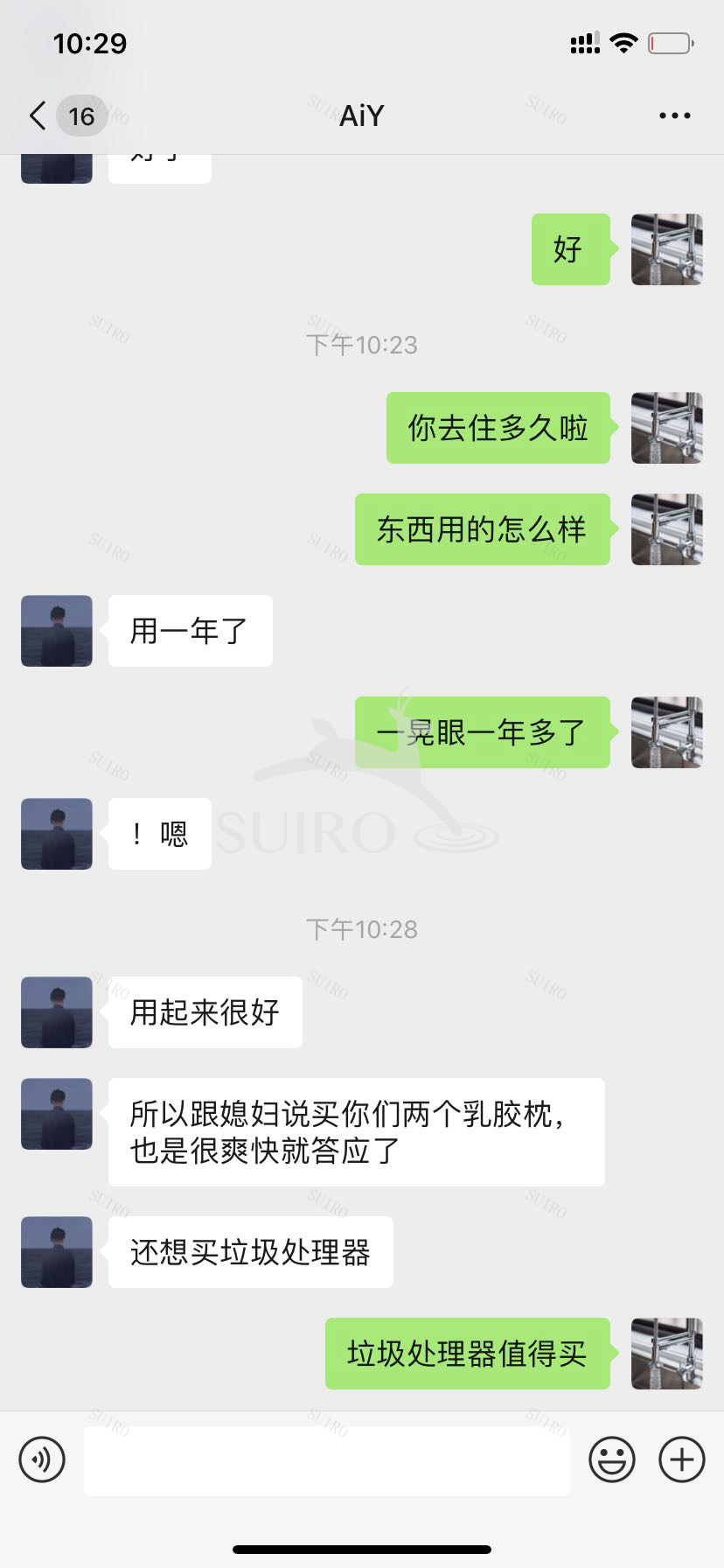Open own avatar beside 垃圾处理器值得买
Screen dimensions: 724x1568
coord(666,1354)
